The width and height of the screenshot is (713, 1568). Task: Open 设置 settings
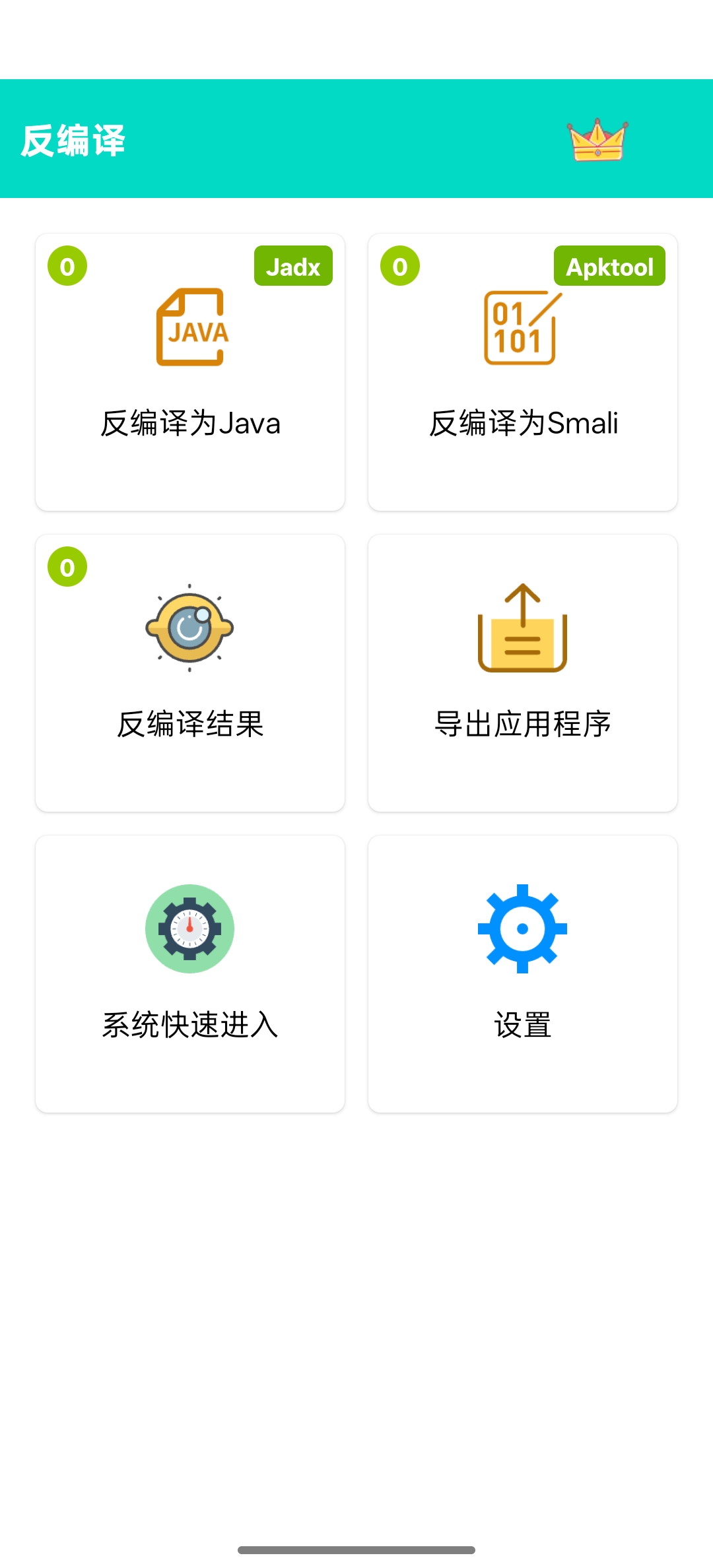(523, 974)
